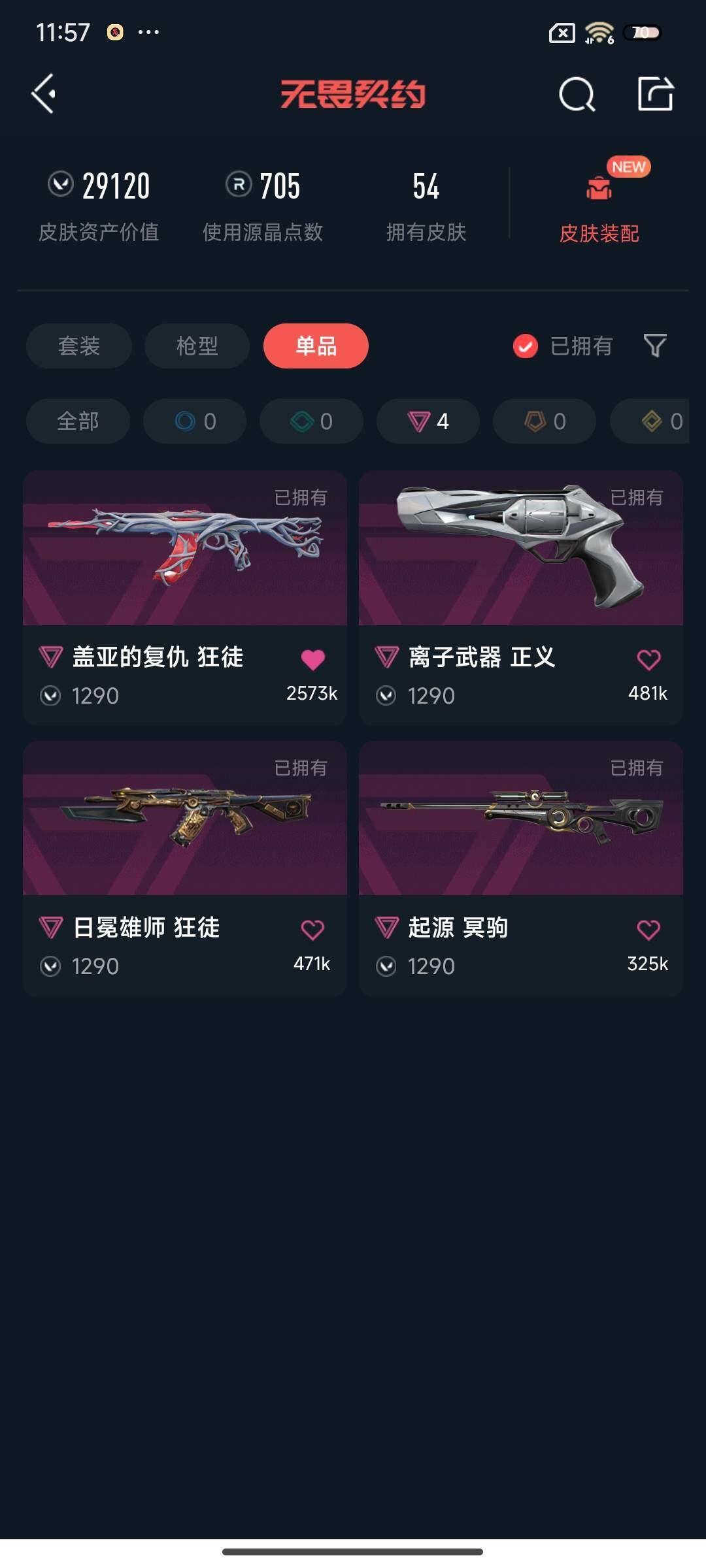Select the blue circle rarity filter
The width and height of the screenshot is (706, 1568).
click(x=194, y=421)
